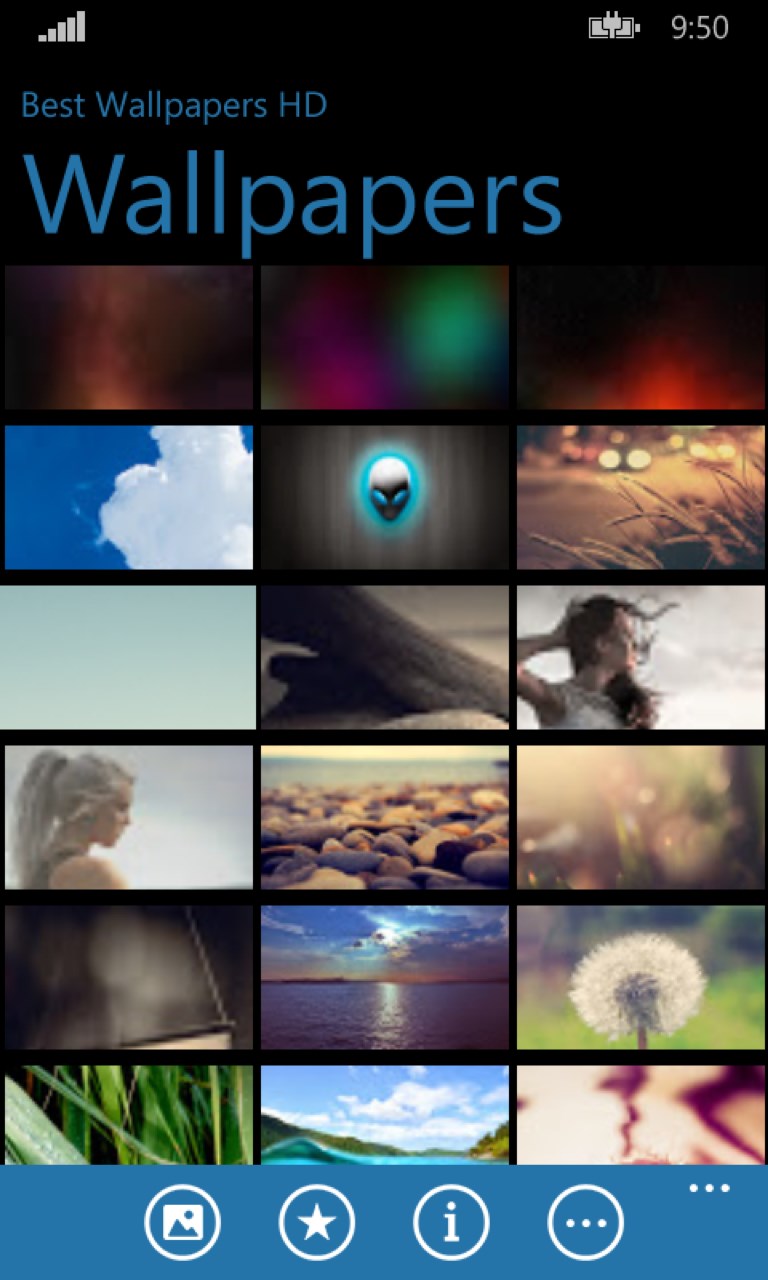
Task: Select the tropical bay wallpaper
Action: pos(385,1114)
